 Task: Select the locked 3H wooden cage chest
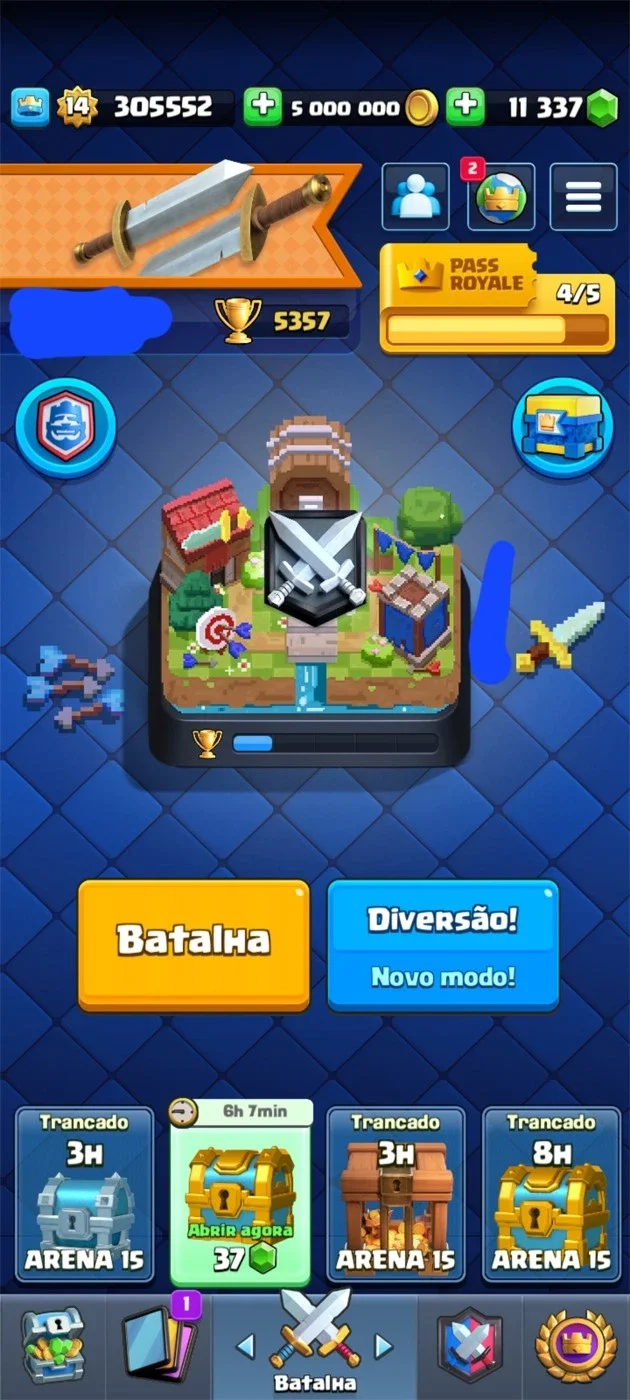click(396, 1194)
